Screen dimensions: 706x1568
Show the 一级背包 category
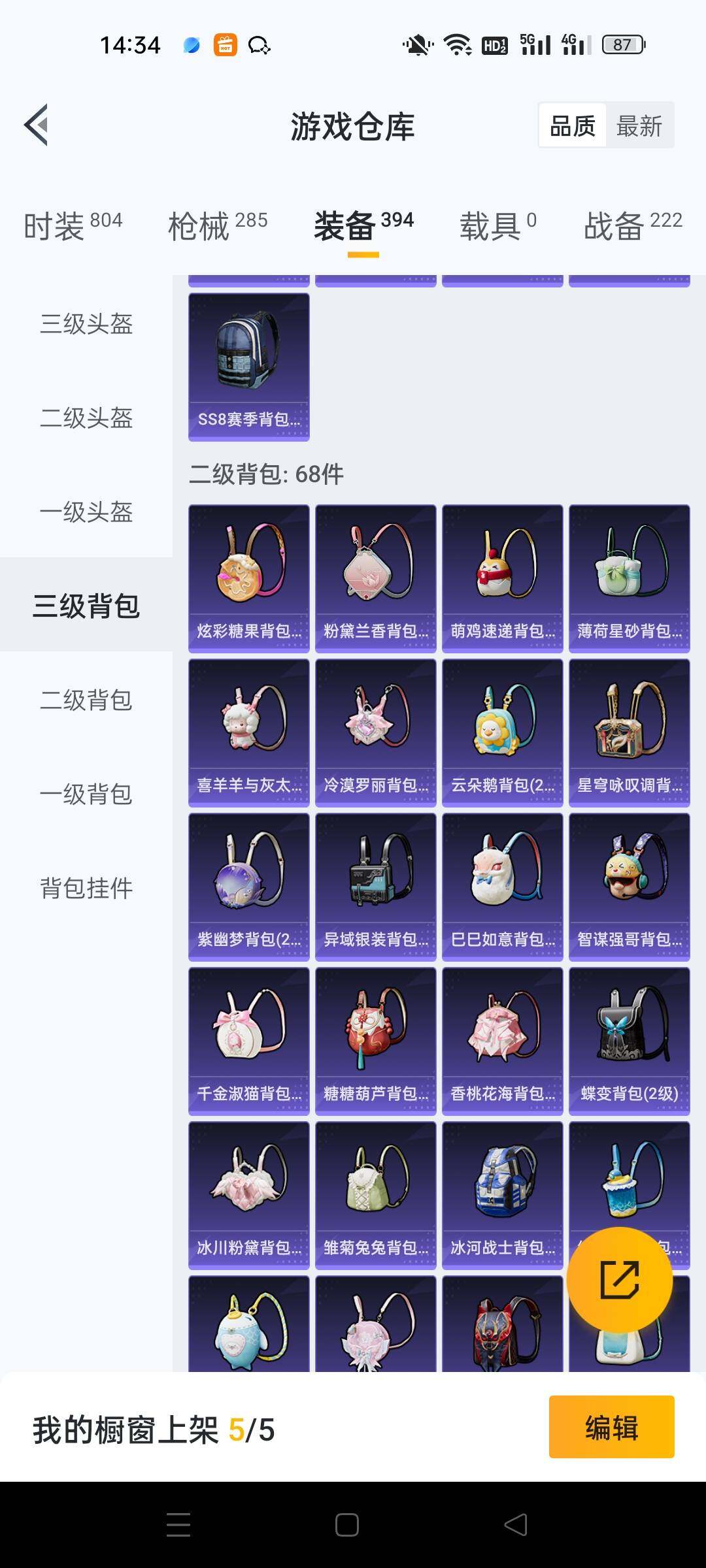coord(86,794)
